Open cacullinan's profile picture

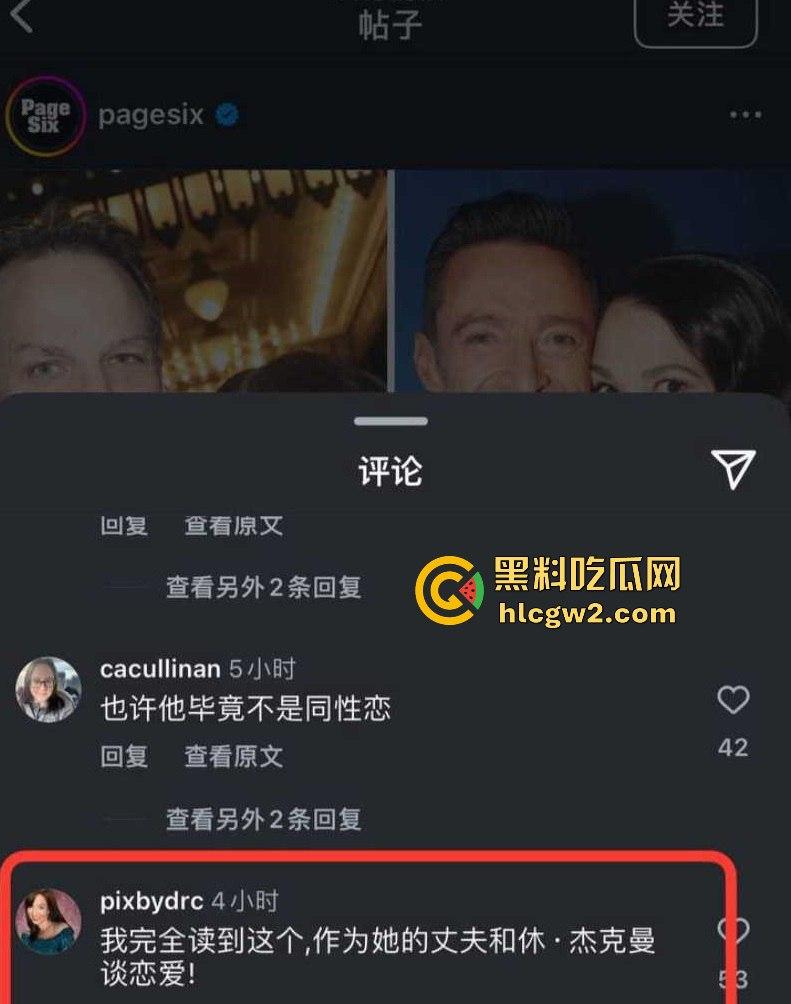click(x=49, y=689)
